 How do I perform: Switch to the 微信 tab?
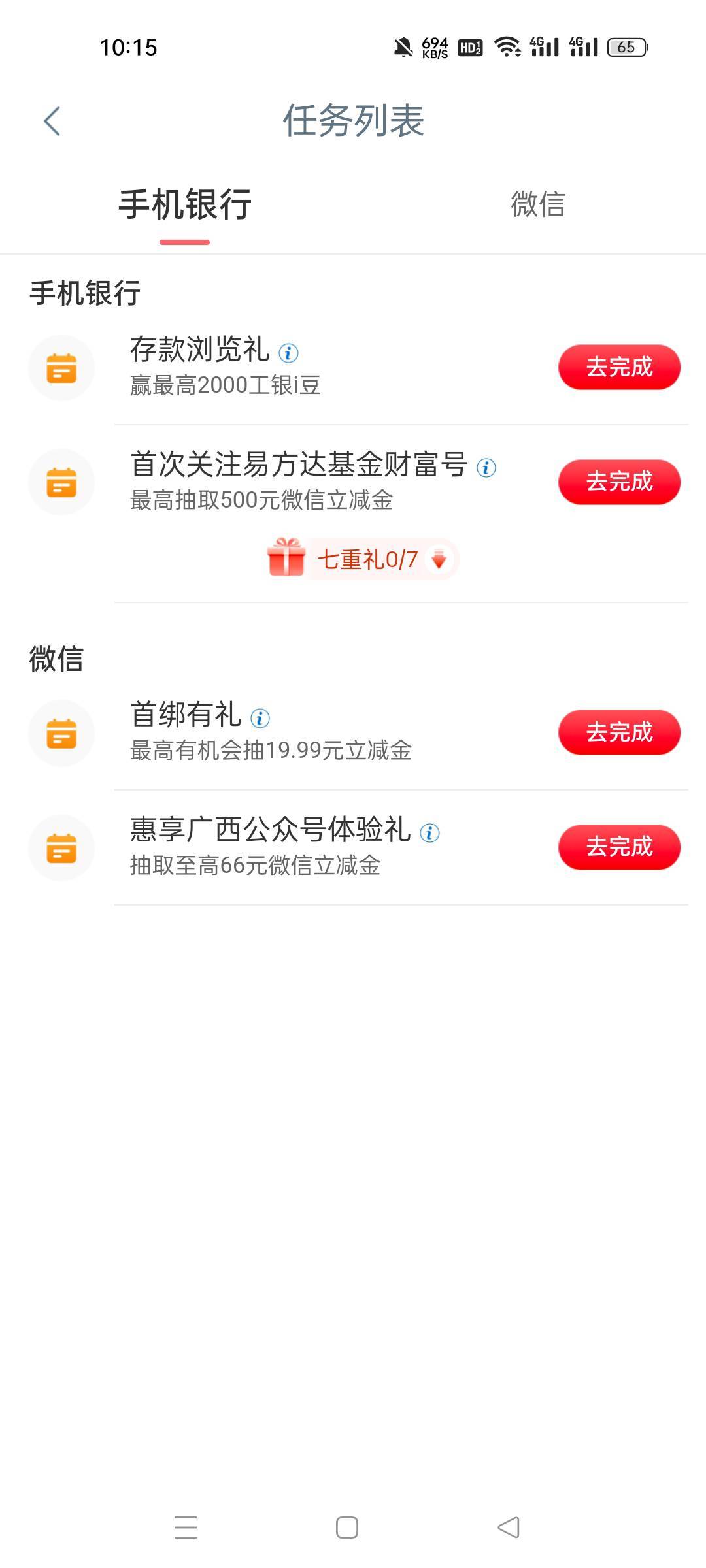tap(537, 204)
